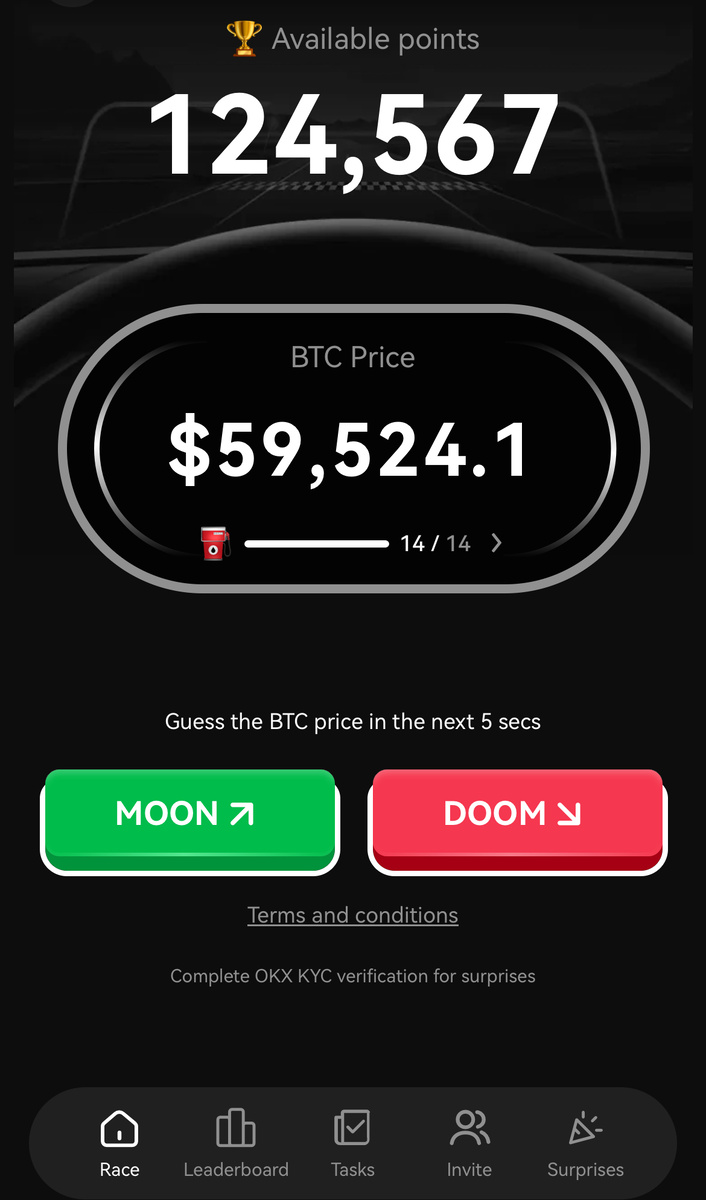Tap the green MOON button
This screenshot has height=1200, width=706.
(x=189, y=816)
